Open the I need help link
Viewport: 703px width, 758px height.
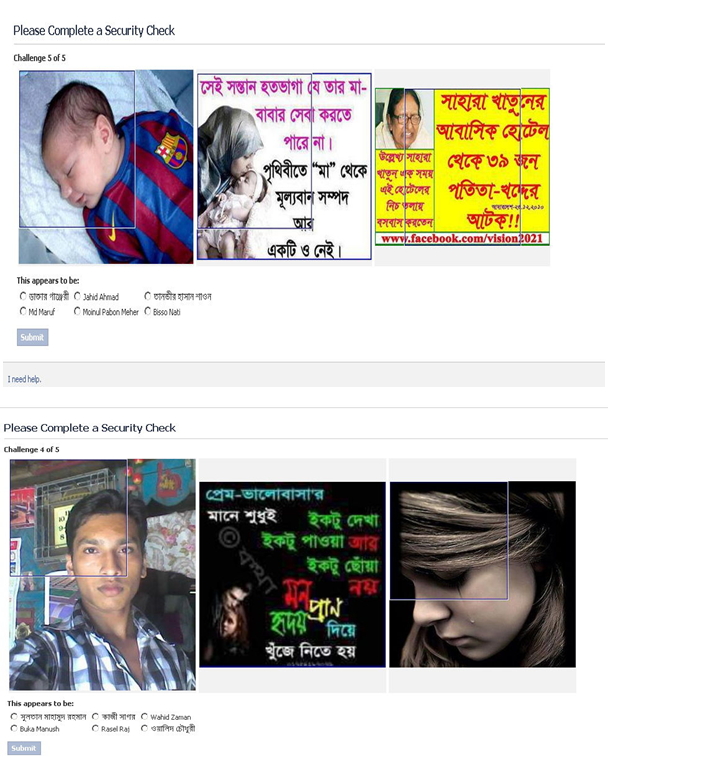pyautogui.click(x=25, y=379)
